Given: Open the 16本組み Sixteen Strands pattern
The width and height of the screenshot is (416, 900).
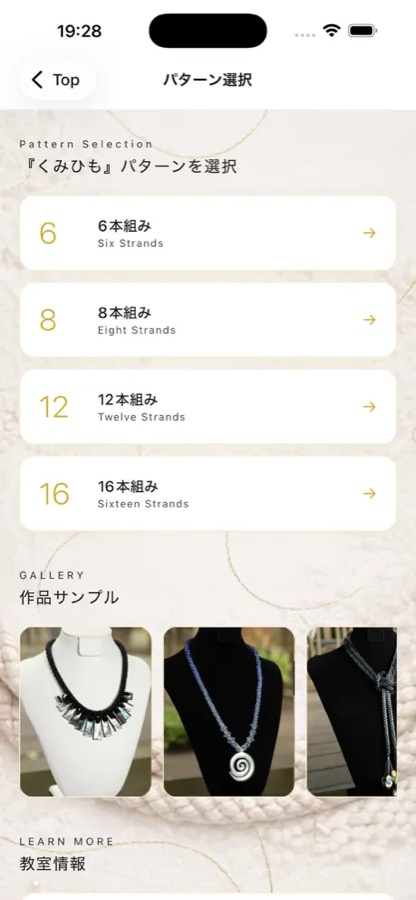Looking at the screenshot, I should pos(208,494).
